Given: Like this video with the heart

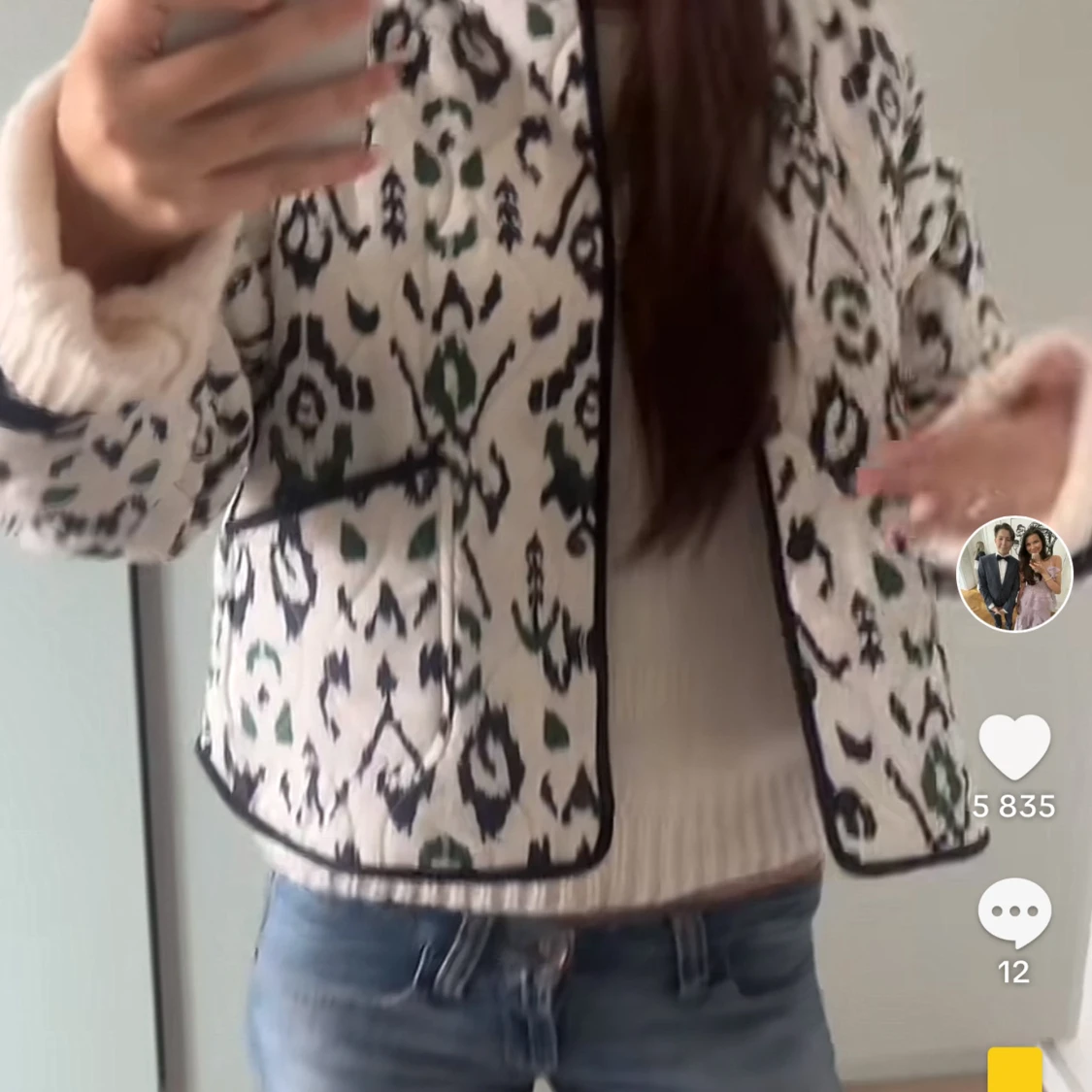Looking at the screenshot, I should pos(1013,747).
